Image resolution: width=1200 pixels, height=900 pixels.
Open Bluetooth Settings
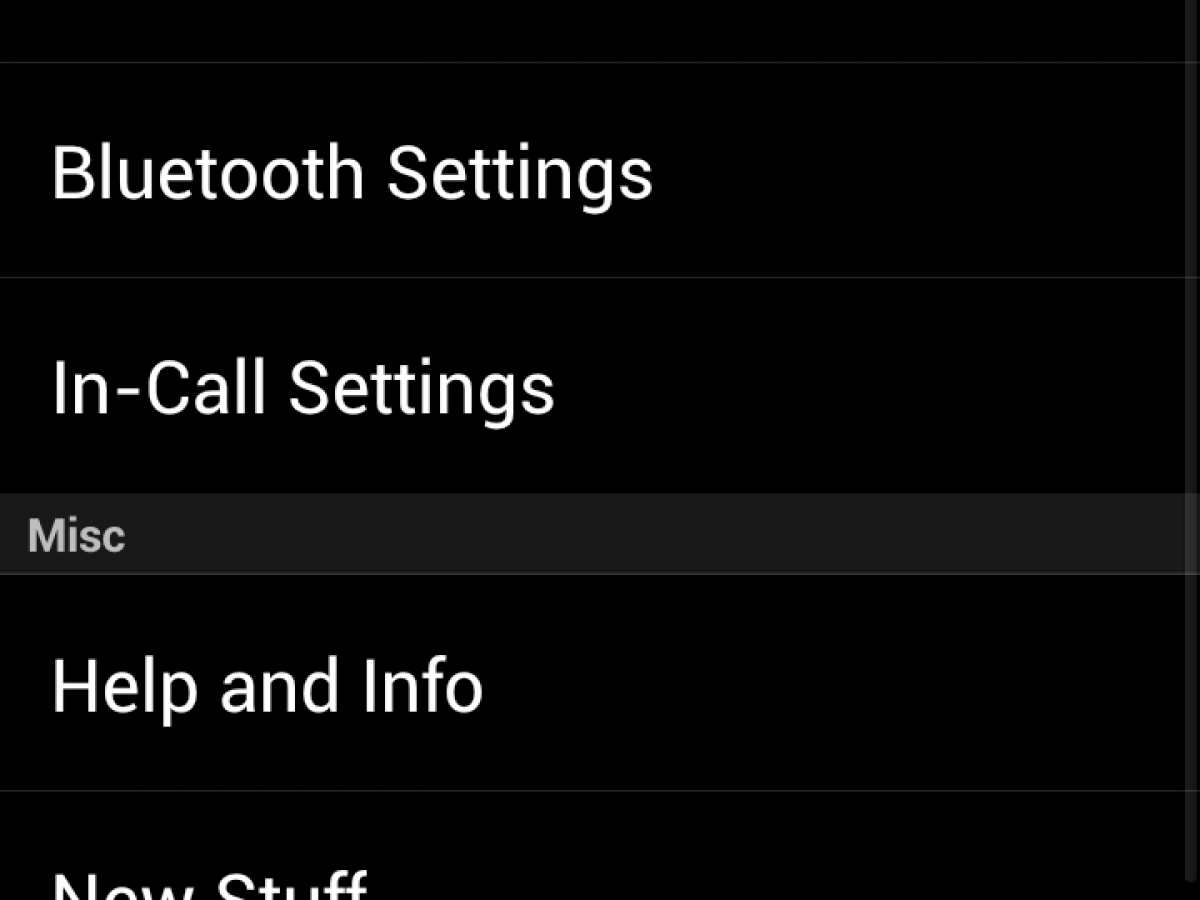pos(352,173)
